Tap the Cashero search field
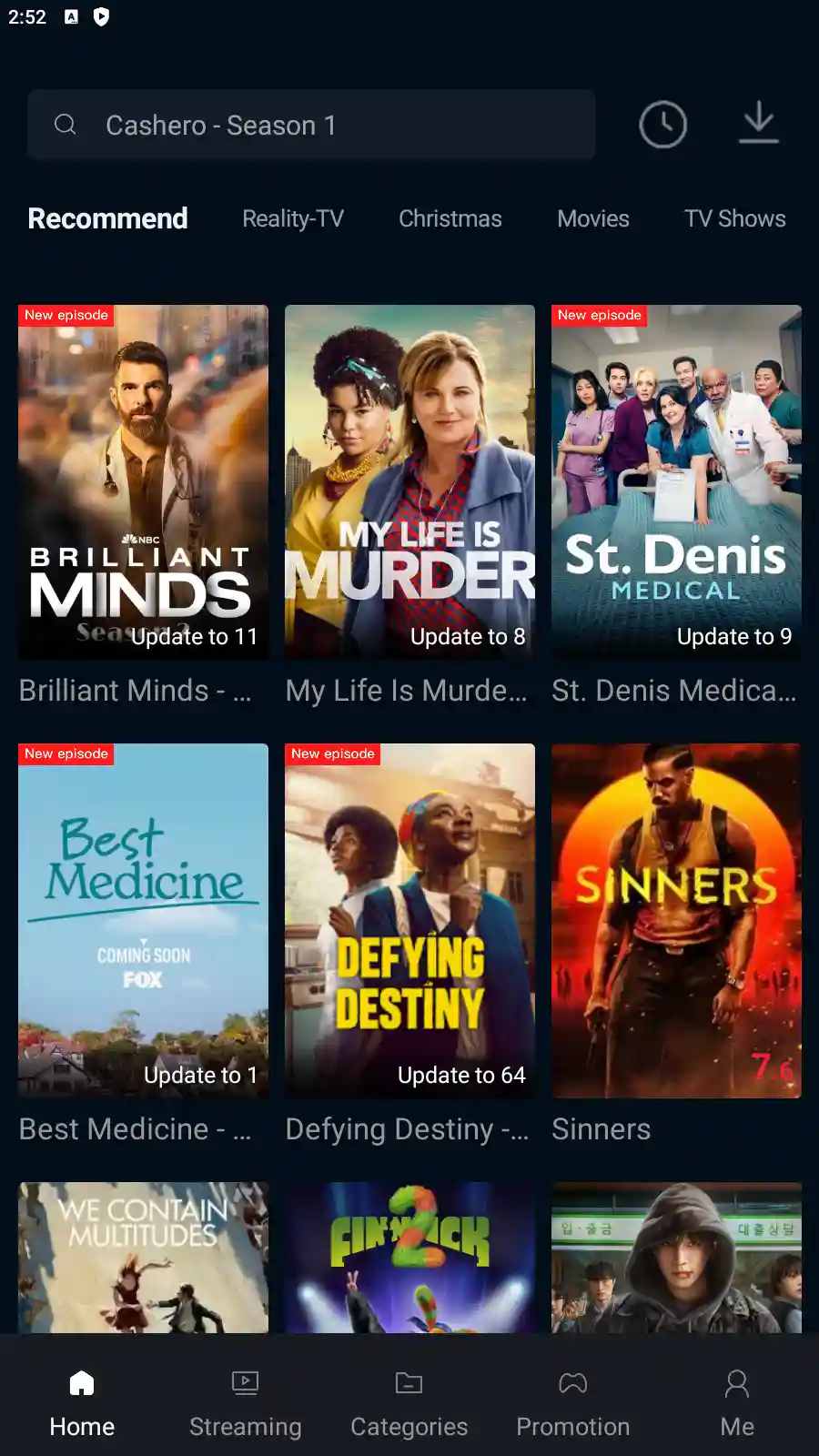The width and height of the screenshot is (819, 1456). click(x=309, y=125)
